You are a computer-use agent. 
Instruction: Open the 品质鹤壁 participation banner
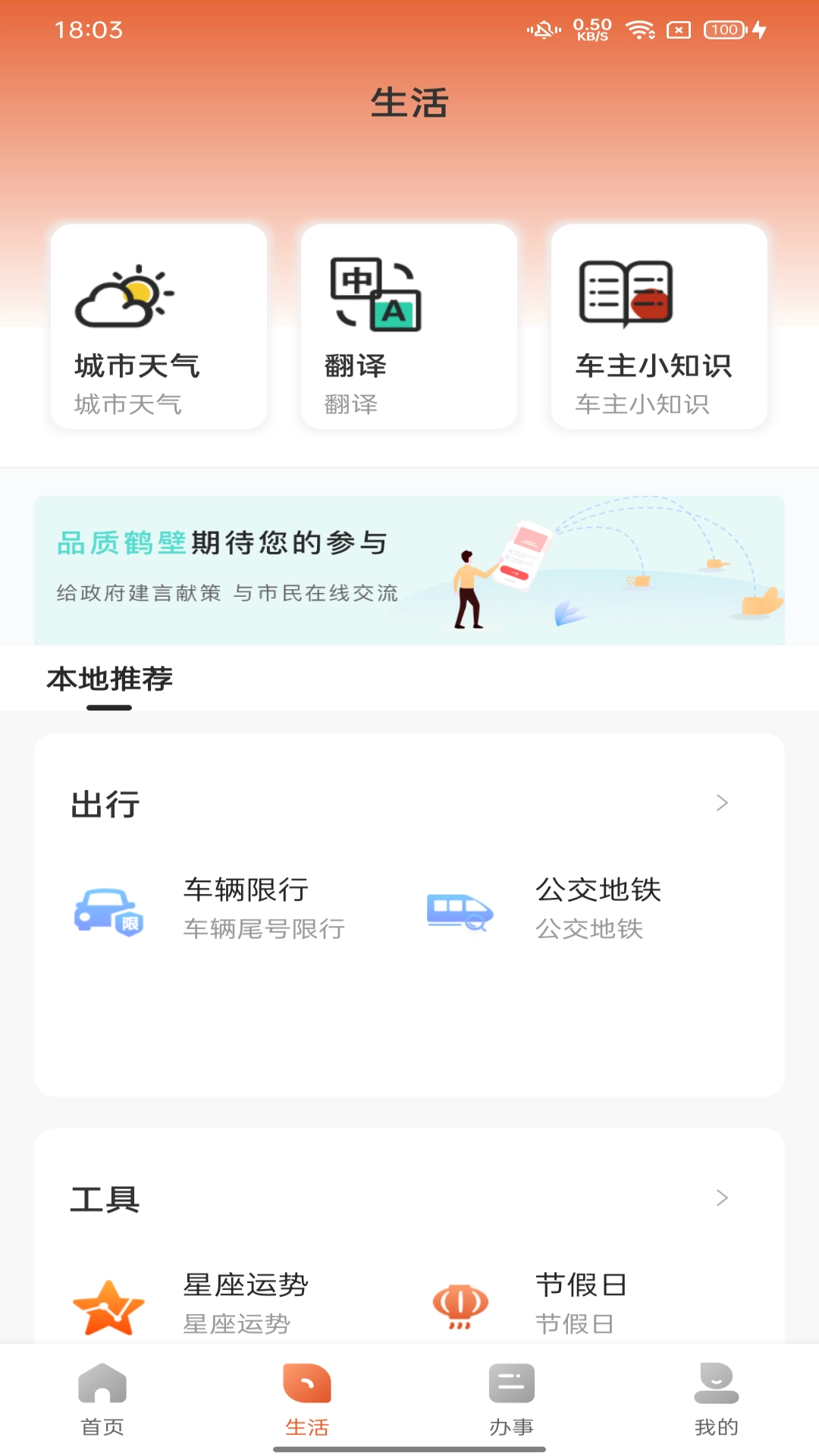click(409, 569)
